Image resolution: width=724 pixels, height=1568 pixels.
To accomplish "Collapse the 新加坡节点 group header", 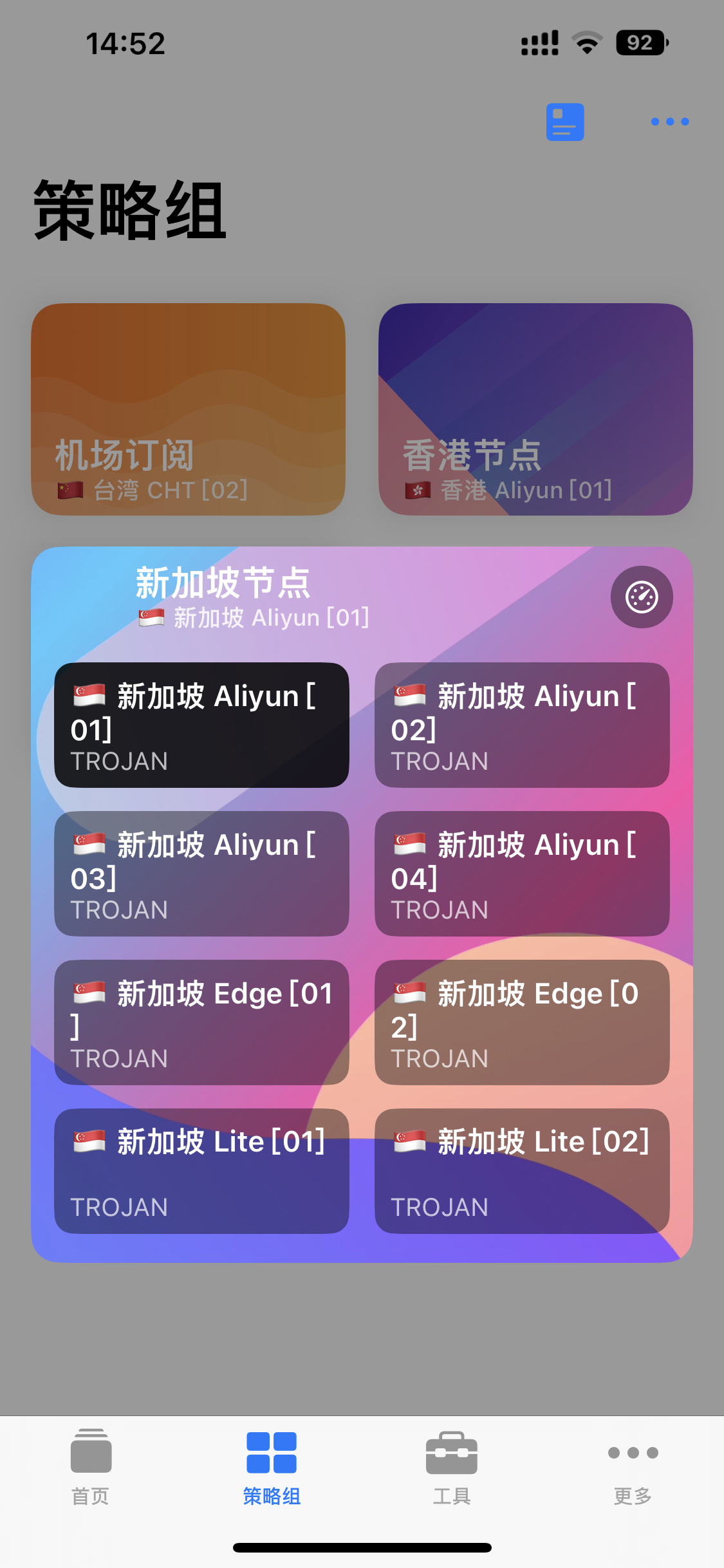I will click(257, 596).
